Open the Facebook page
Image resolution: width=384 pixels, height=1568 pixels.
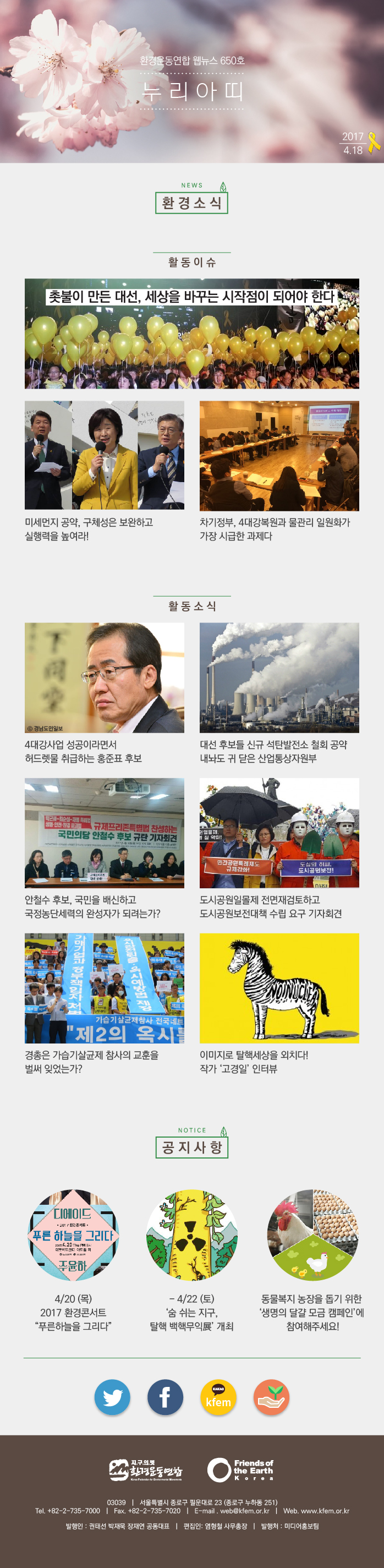tap(165, 1397)
